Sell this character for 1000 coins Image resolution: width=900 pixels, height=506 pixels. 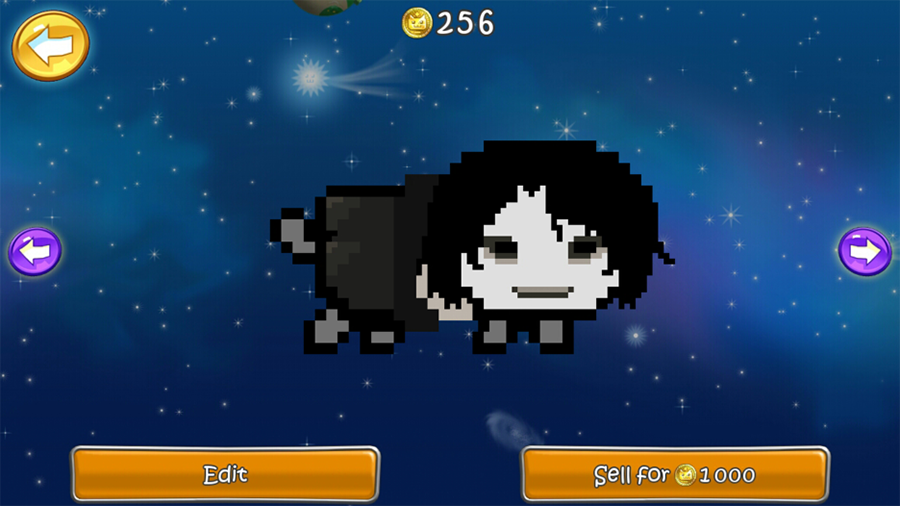pyautogui.click(x=675, y=474)
